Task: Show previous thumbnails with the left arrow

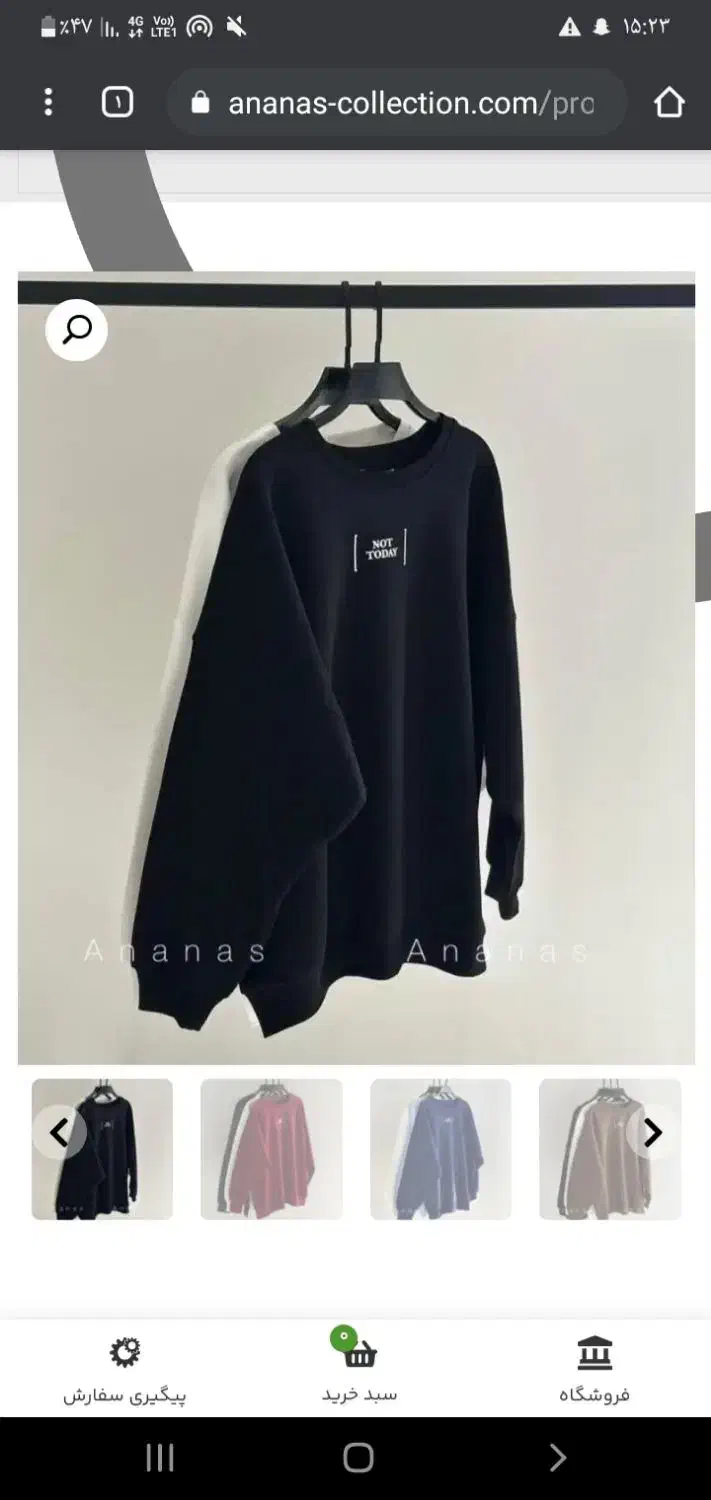Action: 59,1132
